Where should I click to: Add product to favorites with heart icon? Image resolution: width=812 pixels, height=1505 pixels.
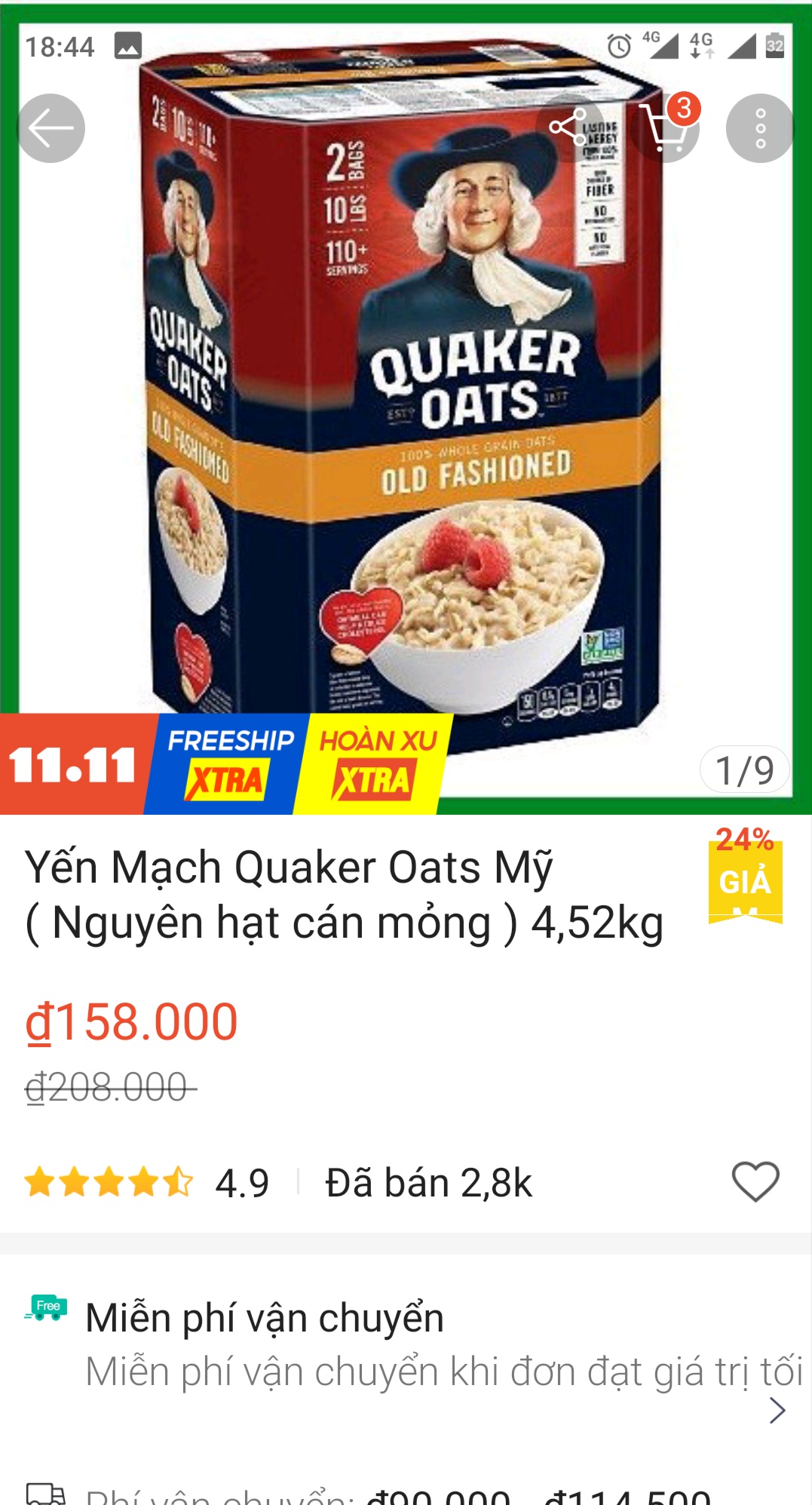pos(755,1181)
